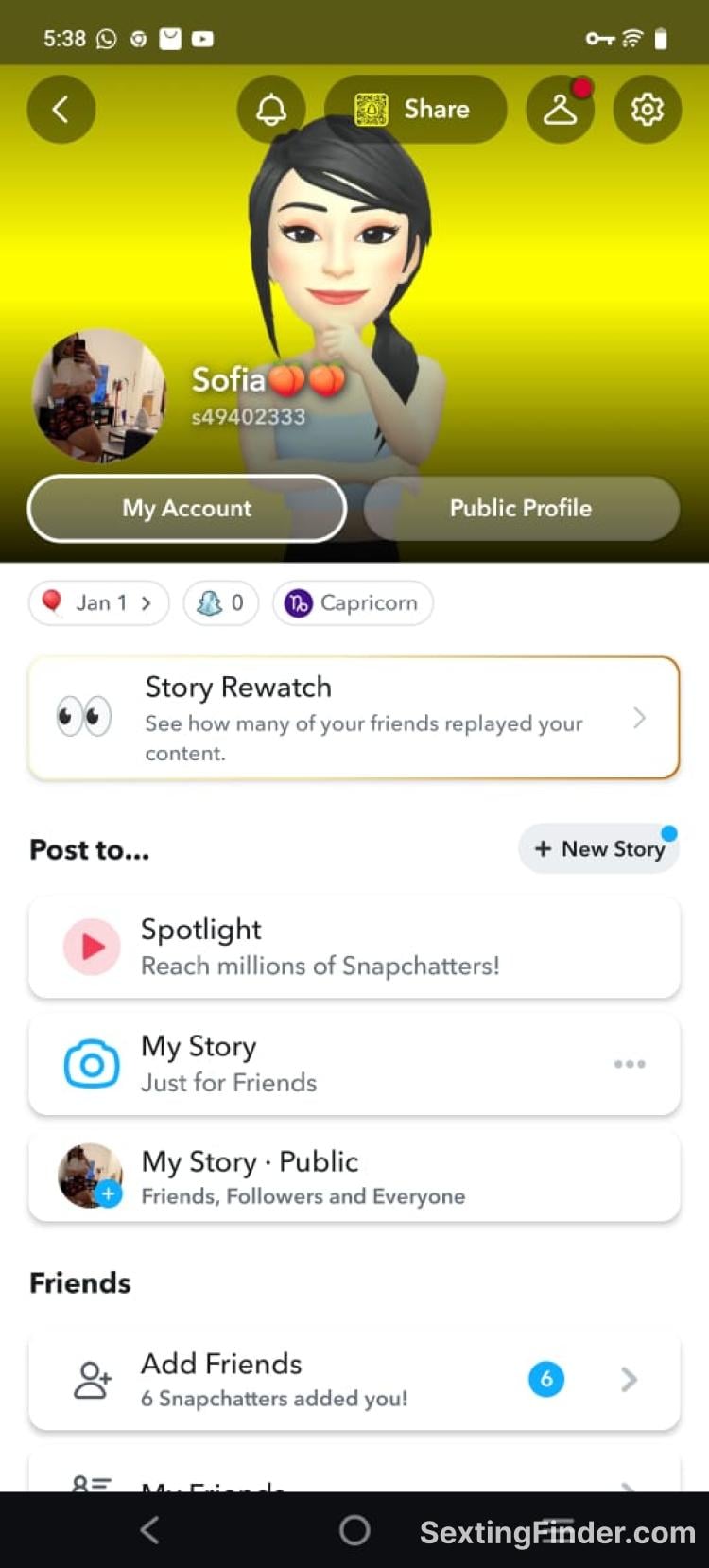Image resolution: width=709 pixels, height=1568 pixels.
Task: Post to My Story · Public
Action: pos(354,1177)
